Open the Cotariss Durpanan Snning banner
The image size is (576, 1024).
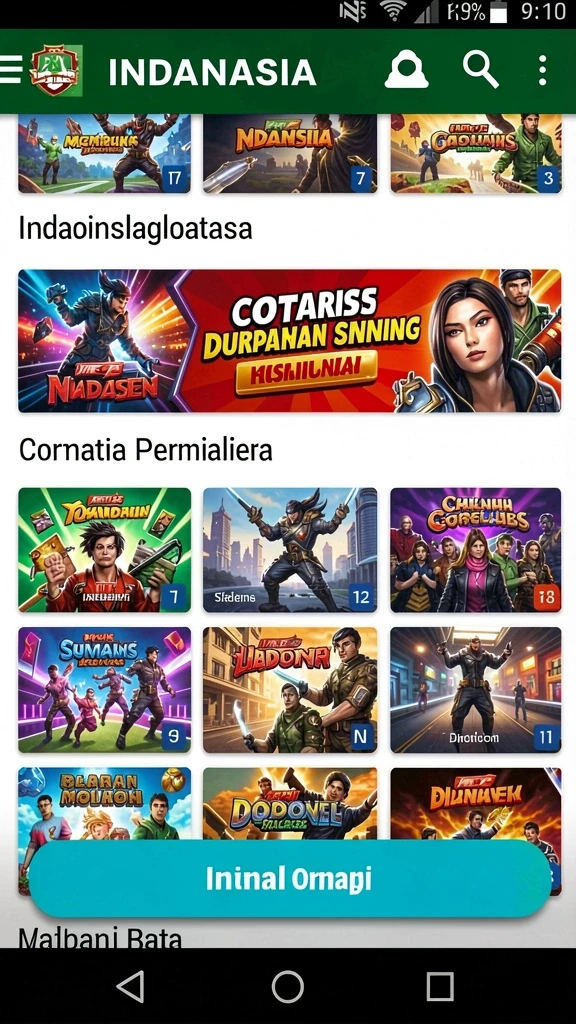point(289,341)
